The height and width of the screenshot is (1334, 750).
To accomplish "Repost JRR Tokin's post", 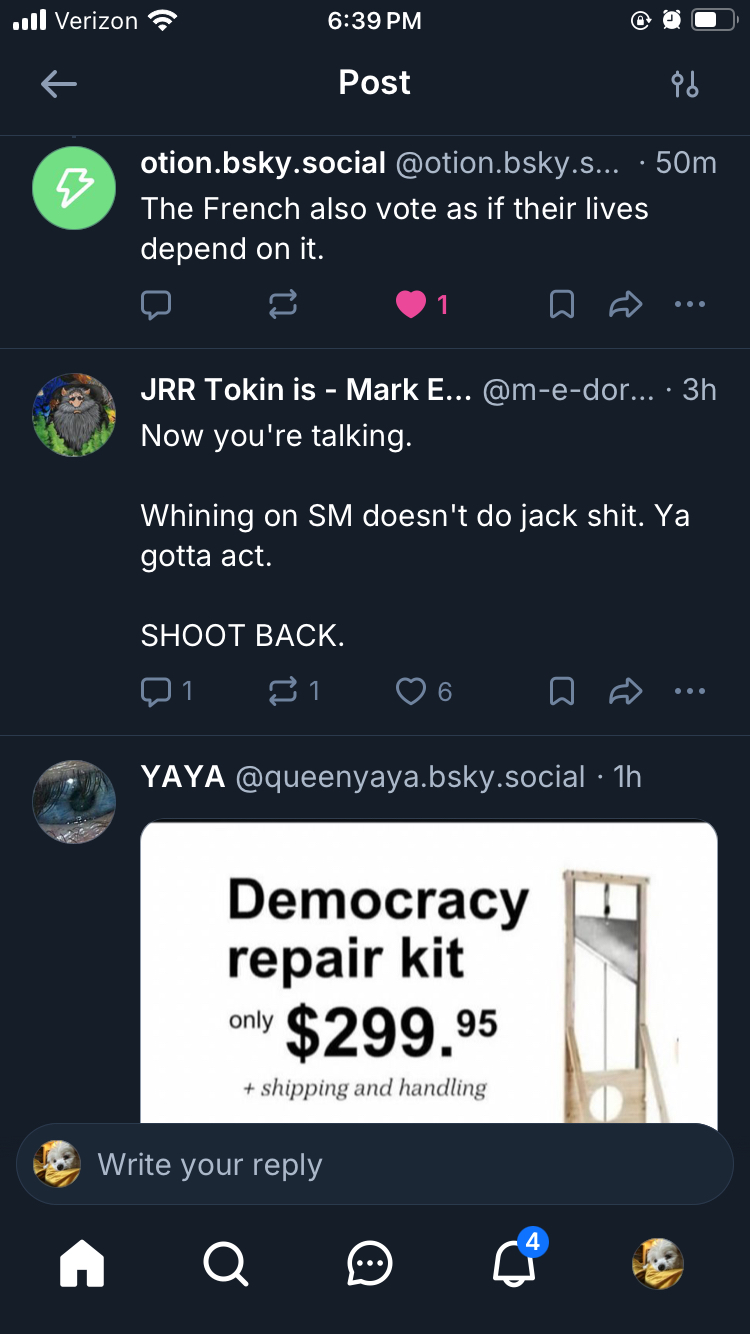I will tap(283, 691).
